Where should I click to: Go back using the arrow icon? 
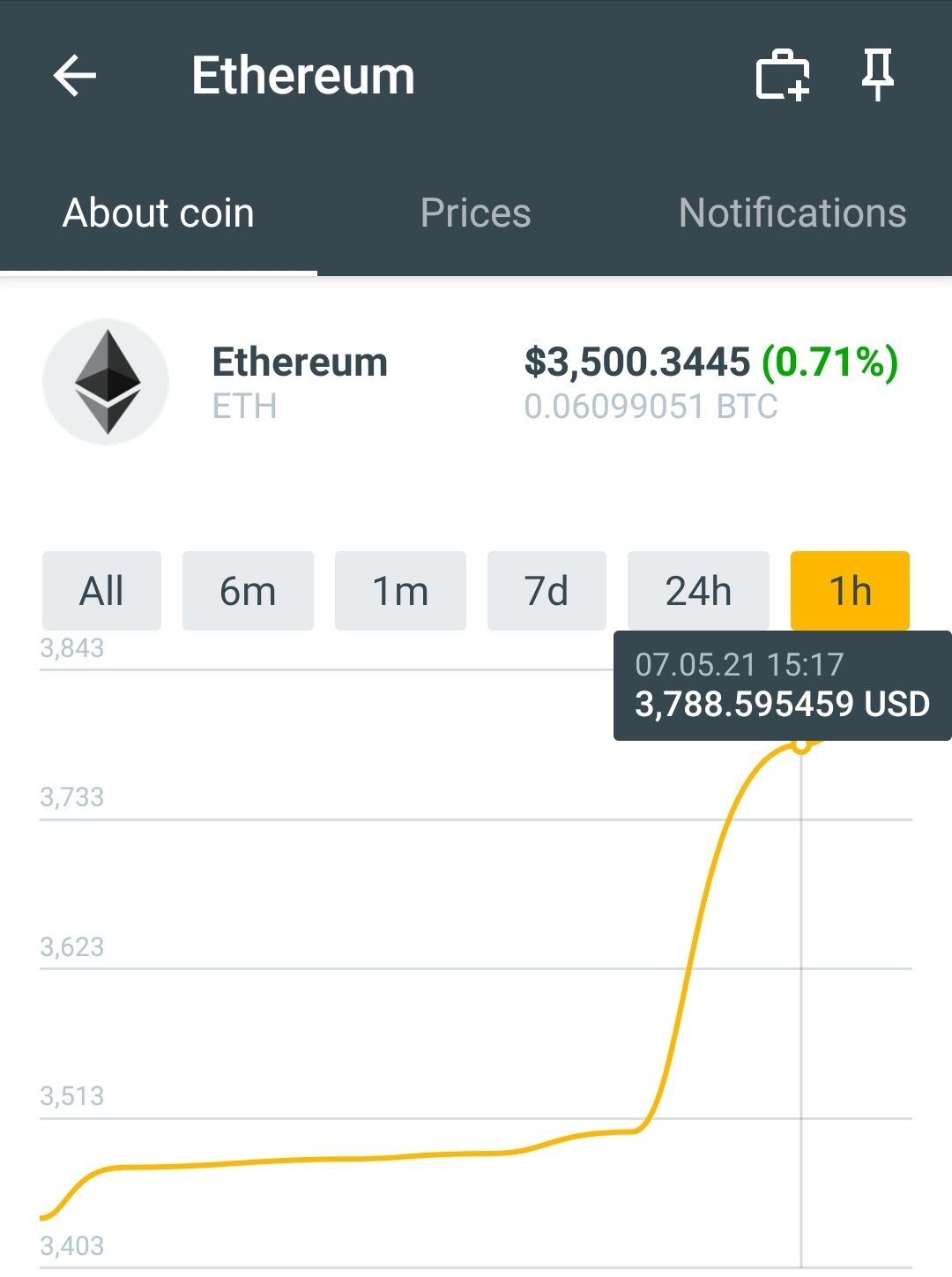tap(74, 76)
